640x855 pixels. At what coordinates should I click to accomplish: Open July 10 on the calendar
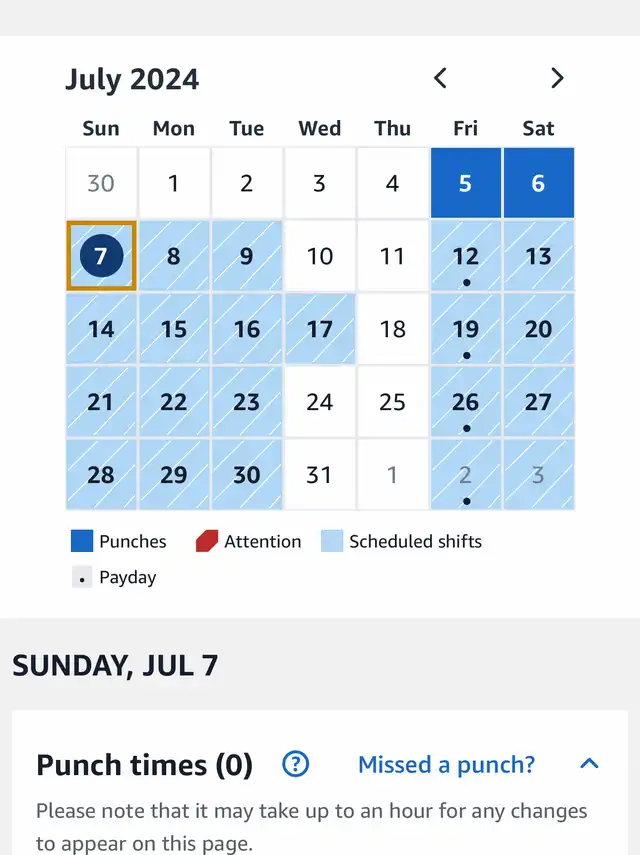tap(320, 256)
